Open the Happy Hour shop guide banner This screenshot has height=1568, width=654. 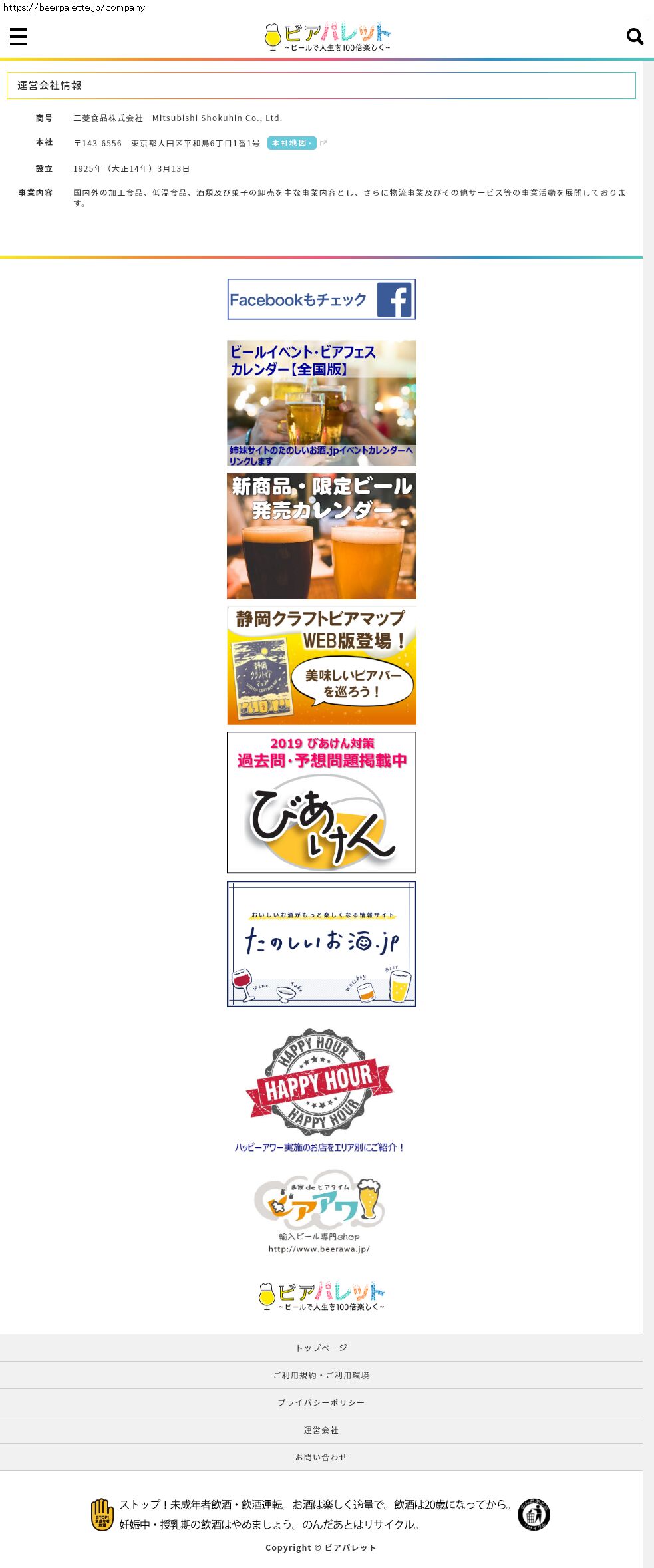tap(320, 1090)
